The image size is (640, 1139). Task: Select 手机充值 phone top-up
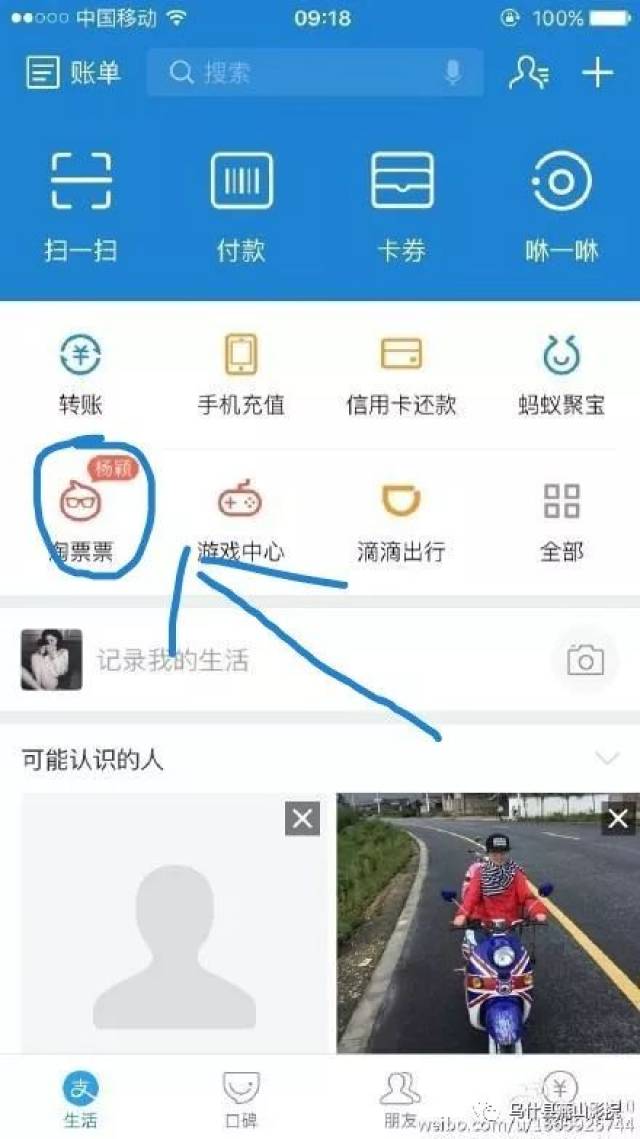[x=241, y=376]
